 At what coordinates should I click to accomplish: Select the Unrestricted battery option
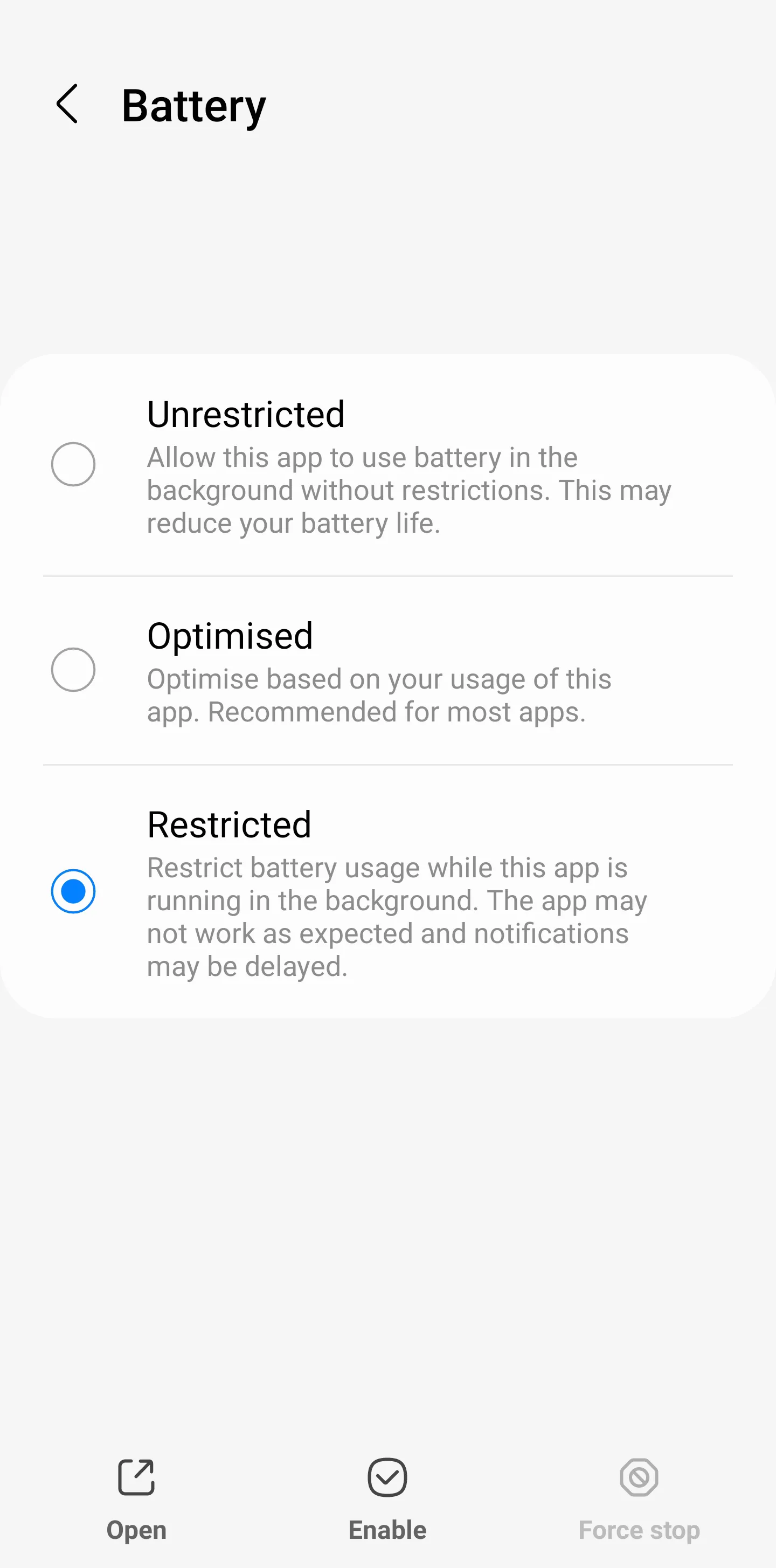[x=73, y=464]
